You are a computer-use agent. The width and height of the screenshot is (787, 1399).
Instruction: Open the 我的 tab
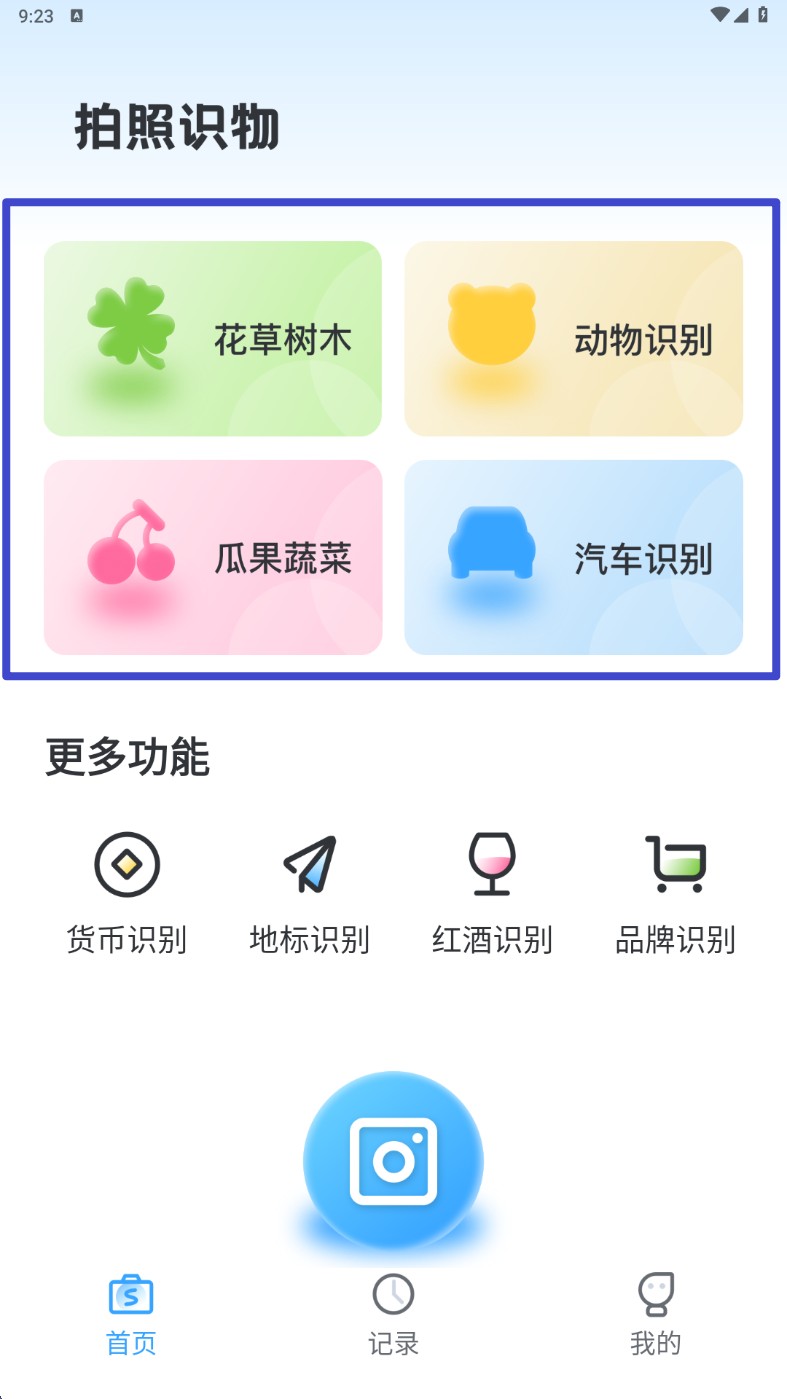(x=657, y=1315)
